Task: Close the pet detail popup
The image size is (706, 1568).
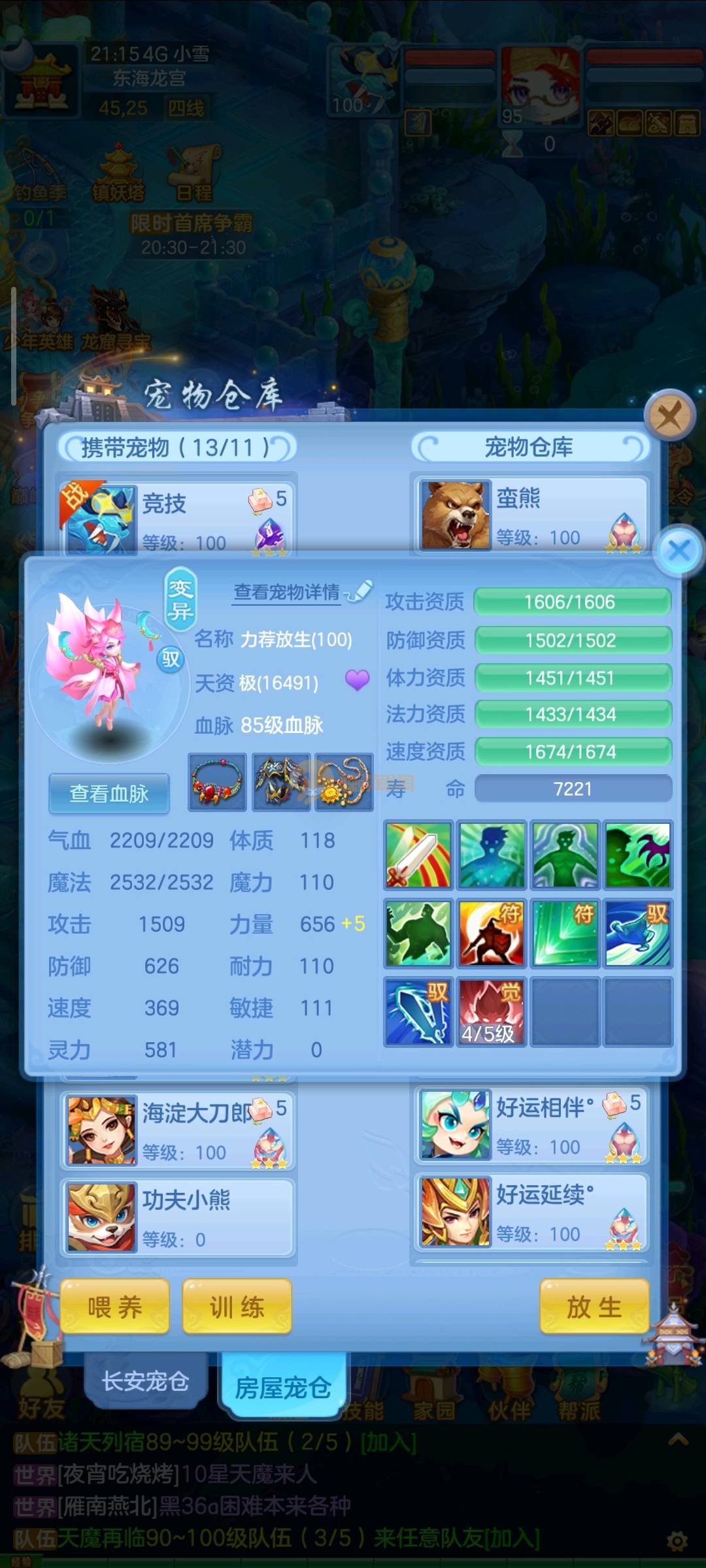Action: coord(679,550)
